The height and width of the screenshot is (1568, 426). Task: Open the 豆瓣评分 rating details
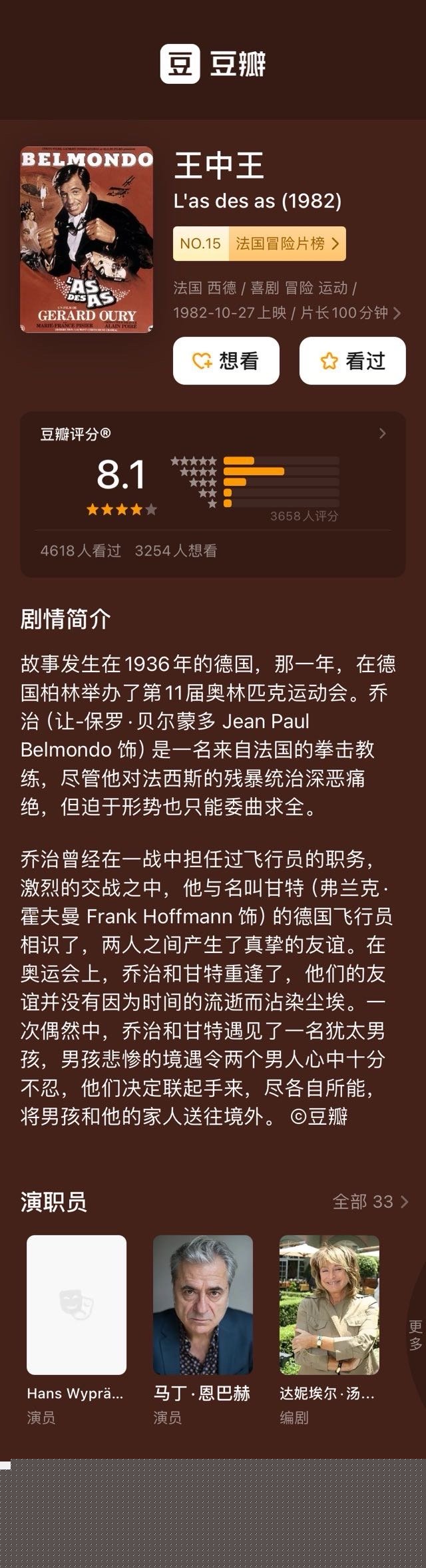pos(382,434)
